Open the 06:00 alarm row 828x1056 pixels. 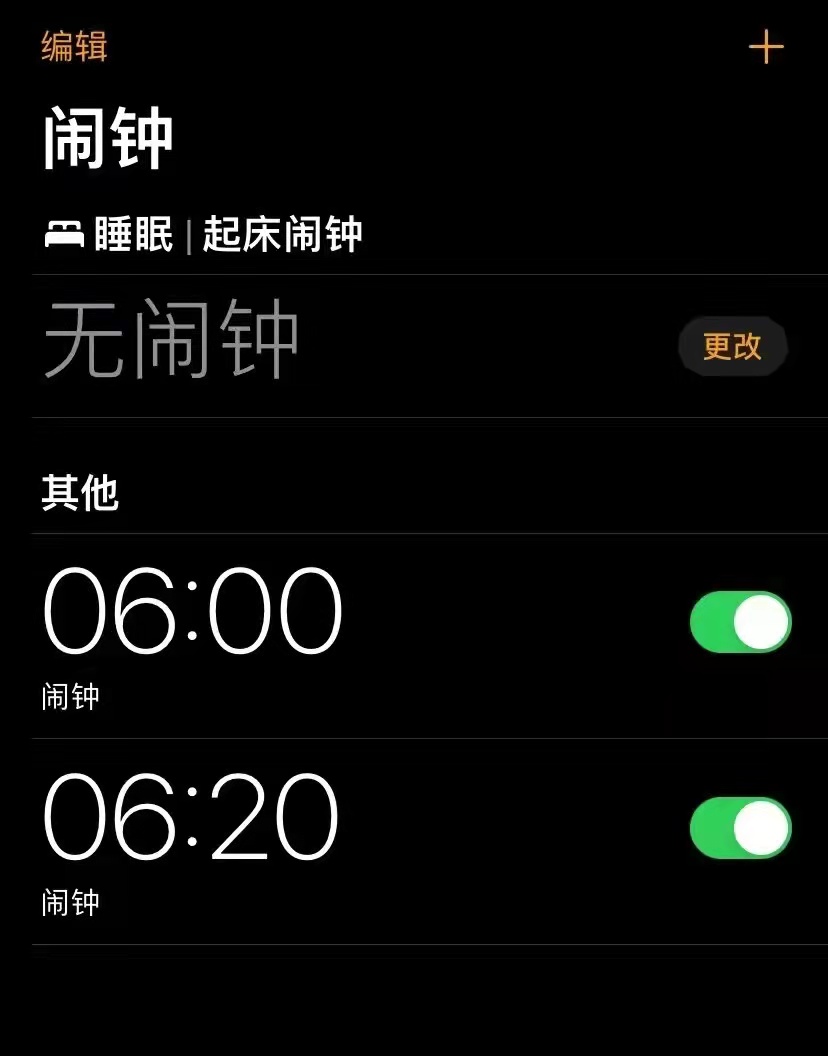coord(300,635)
